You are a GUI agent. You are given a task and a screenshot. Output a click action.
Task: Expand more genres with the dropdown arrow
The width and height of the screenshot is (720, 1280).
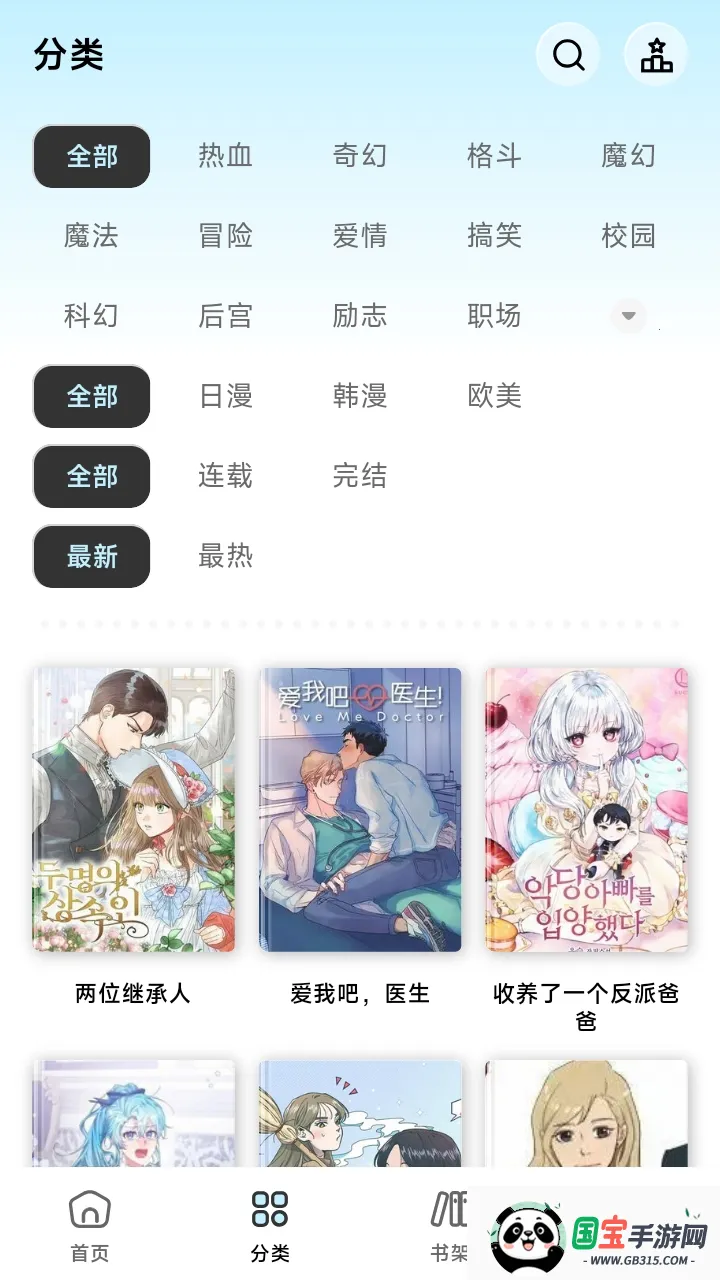[628, 317]
